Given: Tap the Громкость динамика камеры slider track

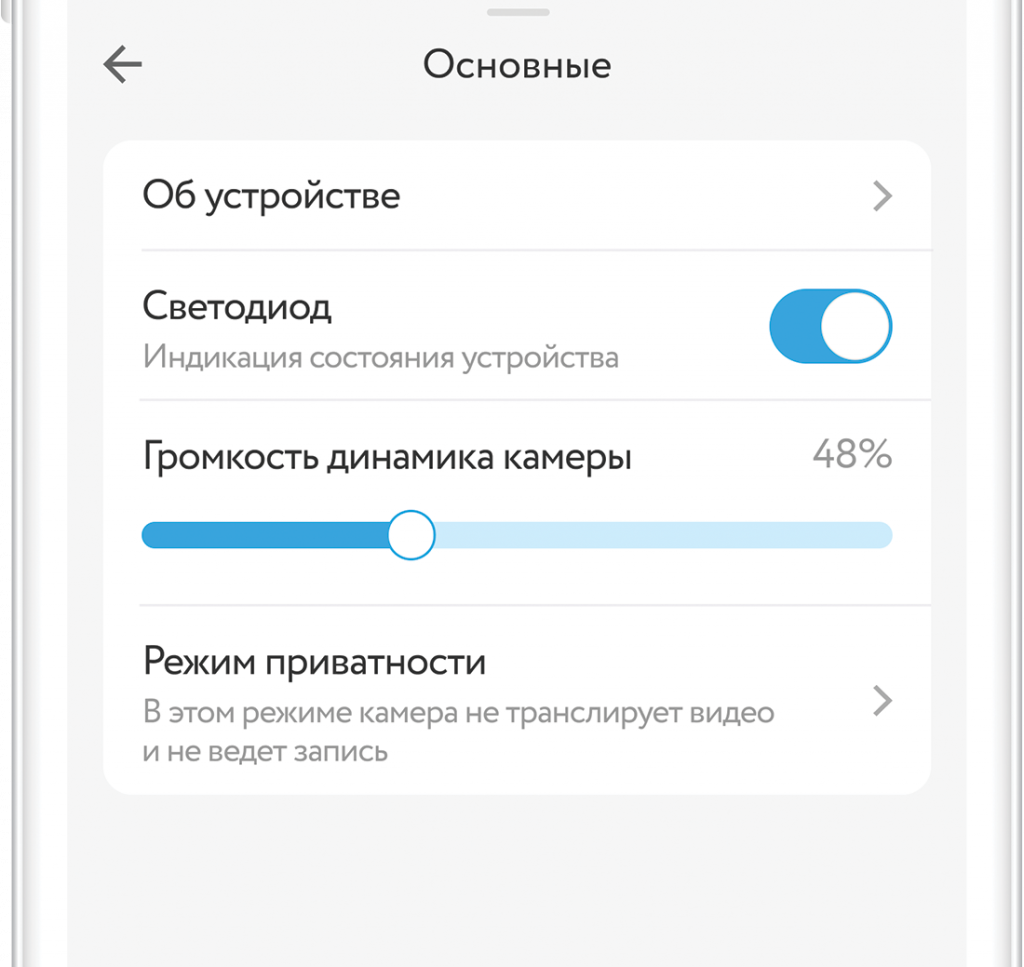Looking at the screenshot, I should pos(650,535).
